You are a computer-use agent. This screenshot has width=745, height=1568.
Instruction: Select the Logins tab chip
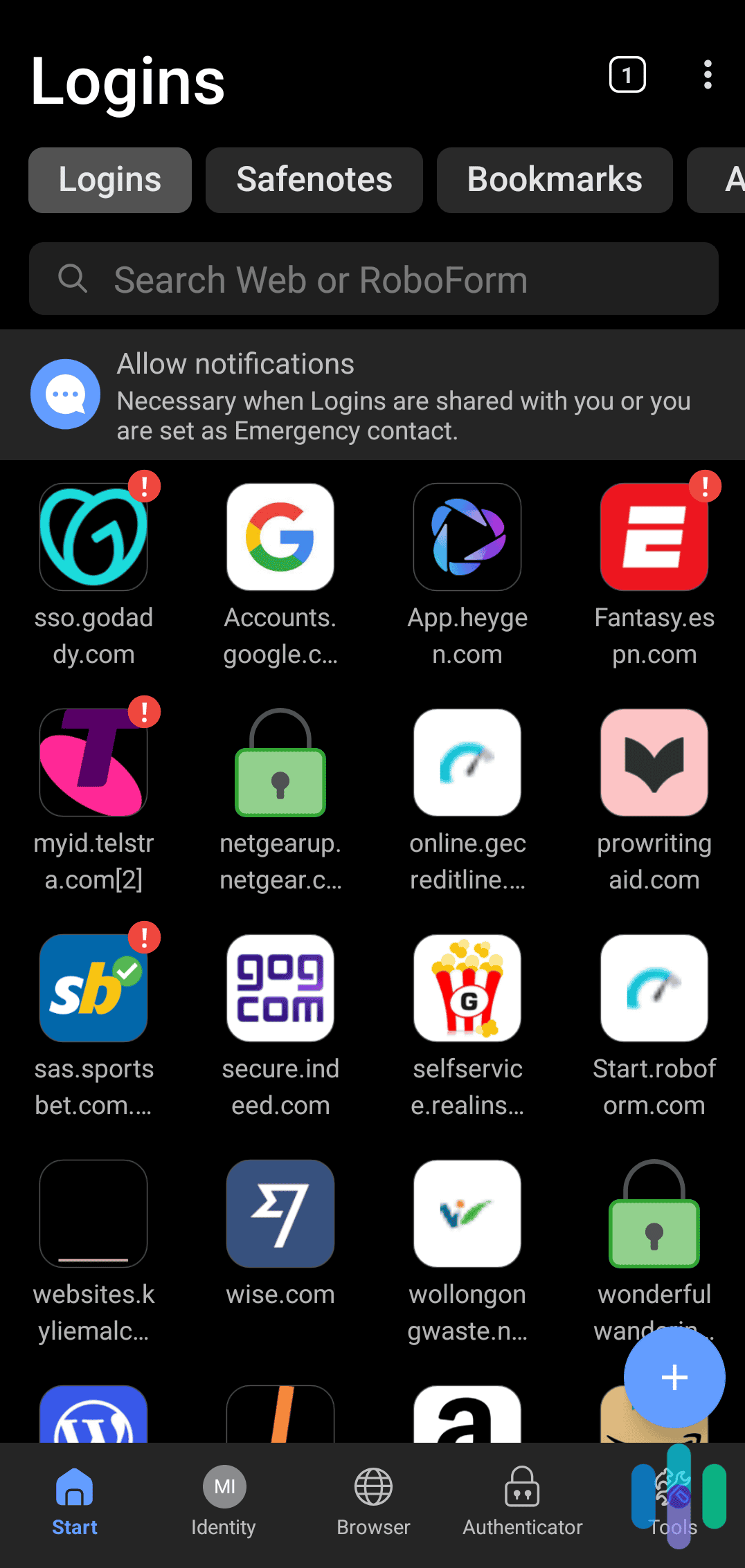pos(110,180)
